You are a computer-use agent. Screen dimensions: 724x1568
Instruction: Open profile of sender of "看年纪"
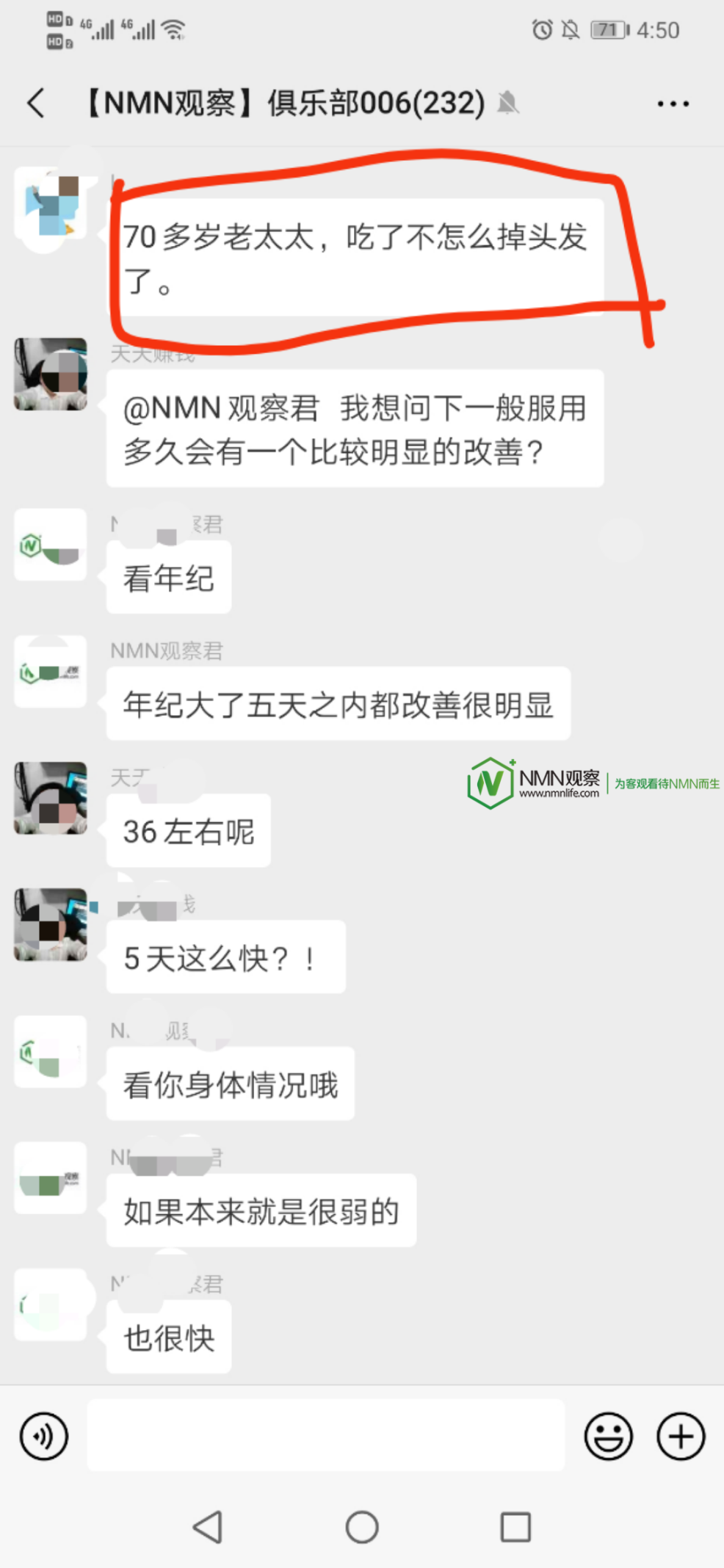(x=51, y=545)
